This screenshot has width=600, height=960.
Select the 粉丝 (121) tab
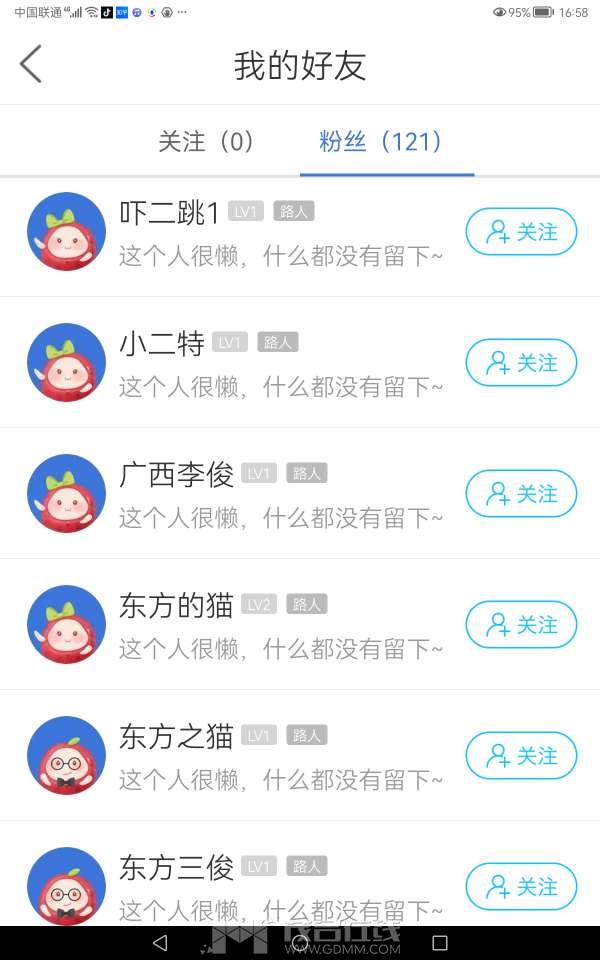coord(381,141)
